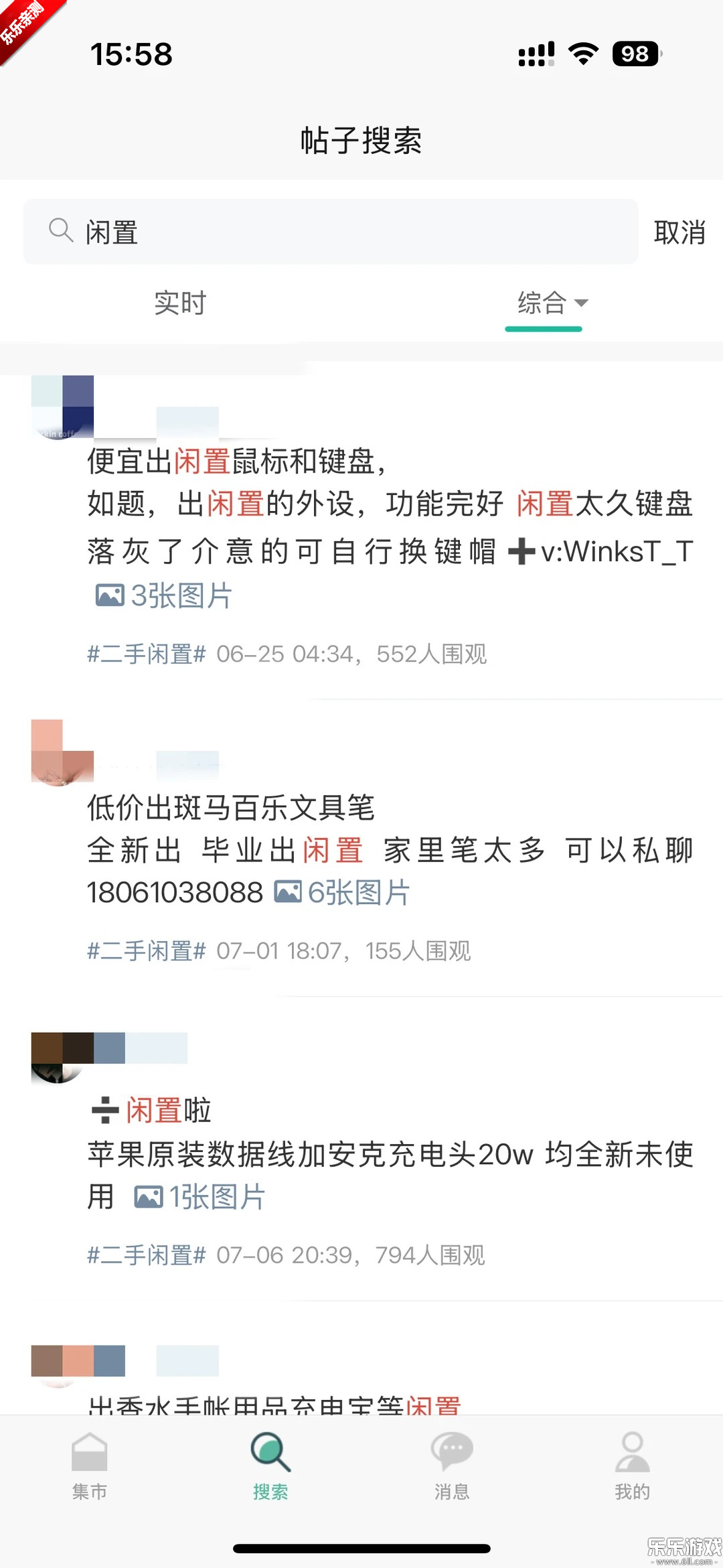Viewport: 723px width, 1568px height.
Task: Open #二手闲置# tag on the 07-06 post
Action: (146, 1255)
